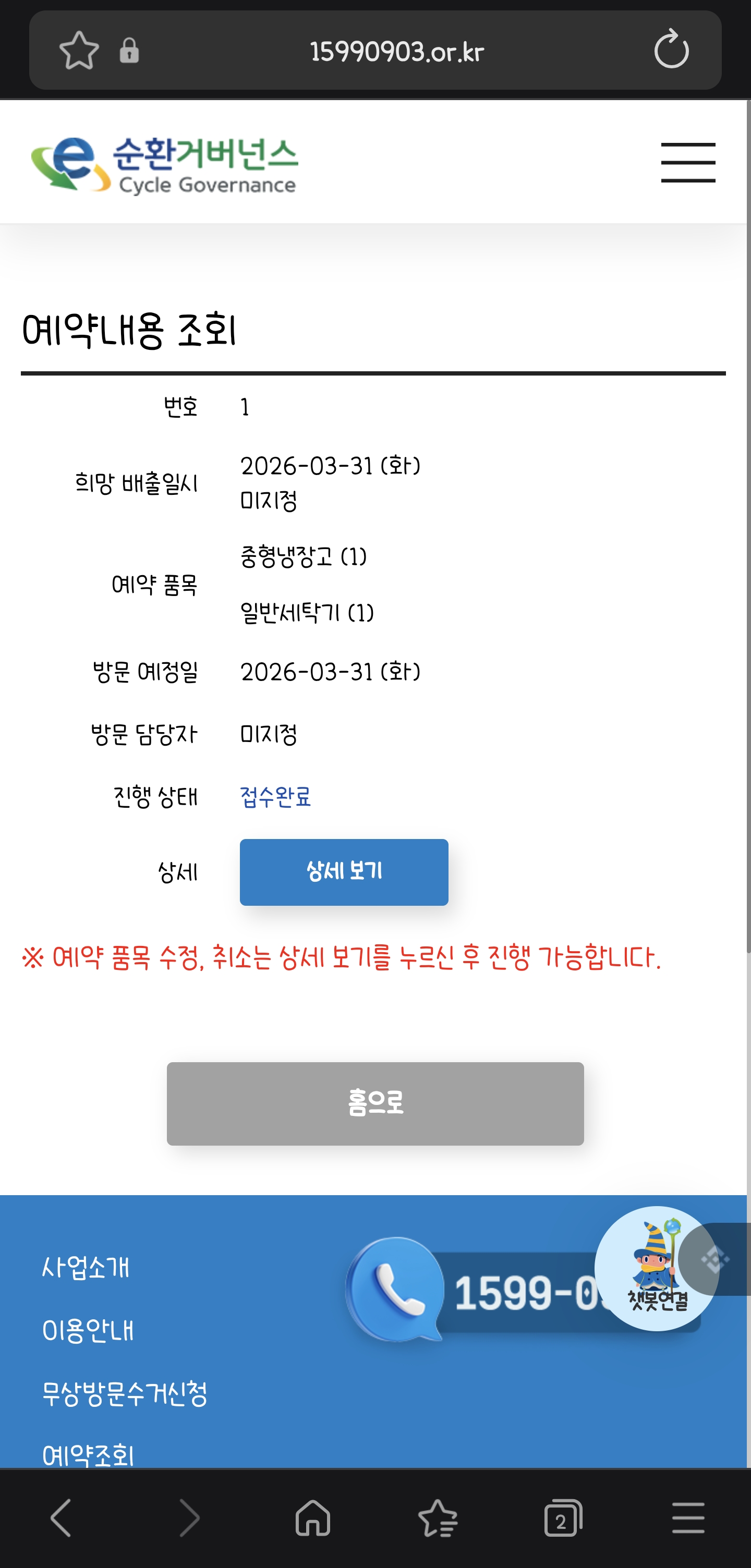
Task: Open 예약조회 footer link
Action: click(88, 1454)
